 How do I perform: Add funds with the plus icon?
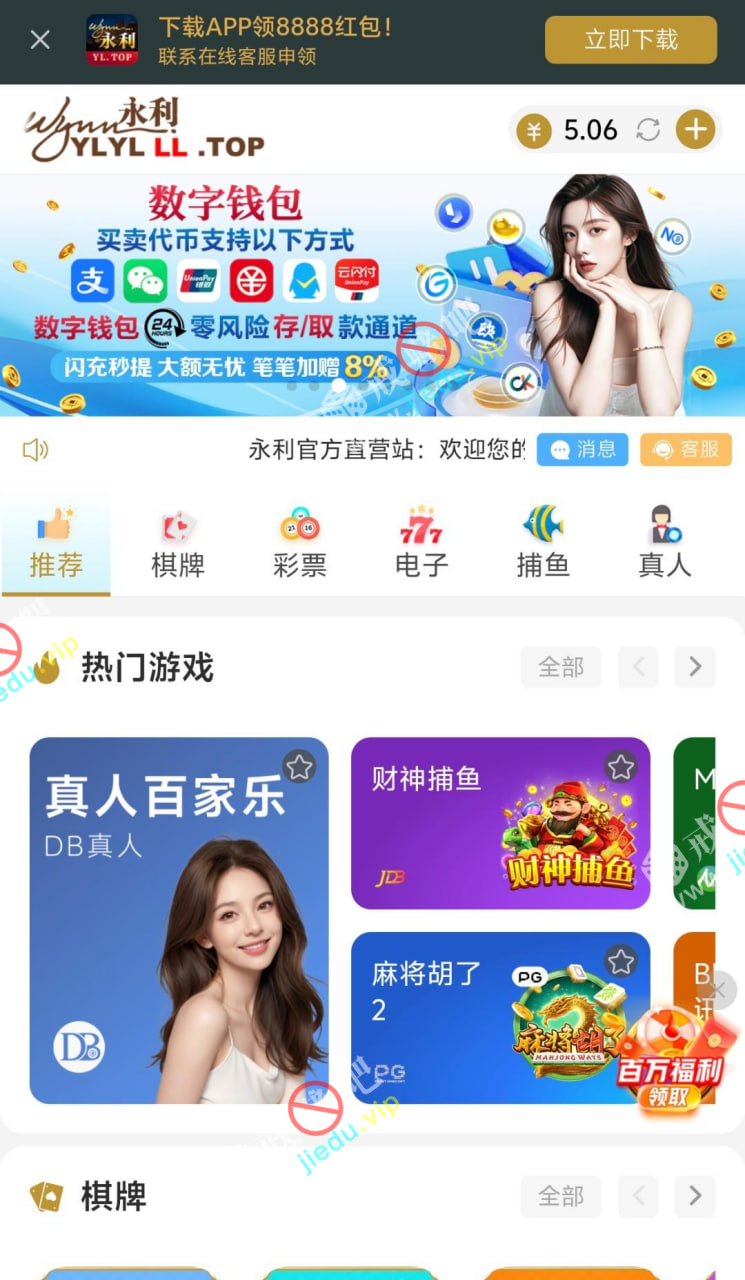tap(695, 130)
